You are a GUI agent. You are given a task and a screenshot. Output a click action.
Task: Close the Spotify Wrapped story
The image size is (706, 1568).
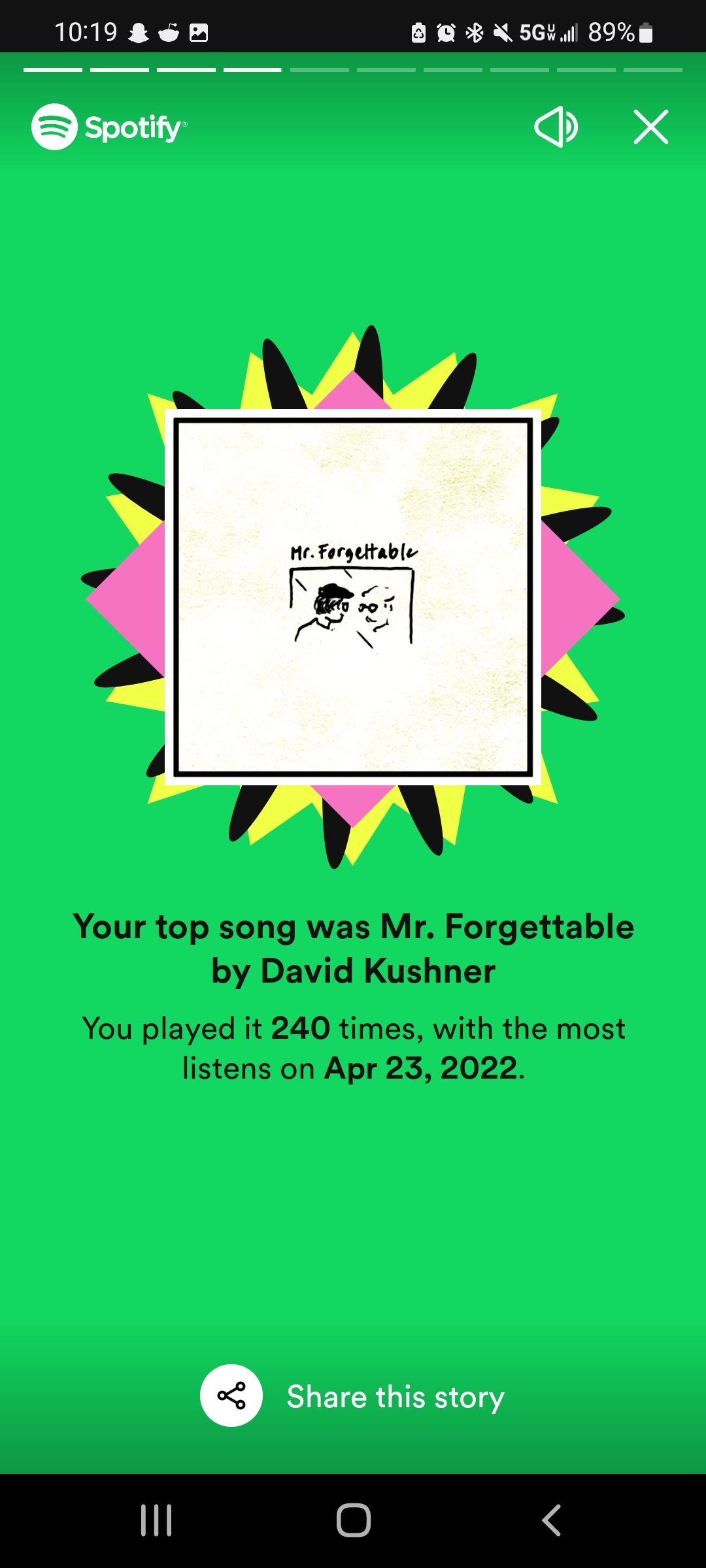651,127
